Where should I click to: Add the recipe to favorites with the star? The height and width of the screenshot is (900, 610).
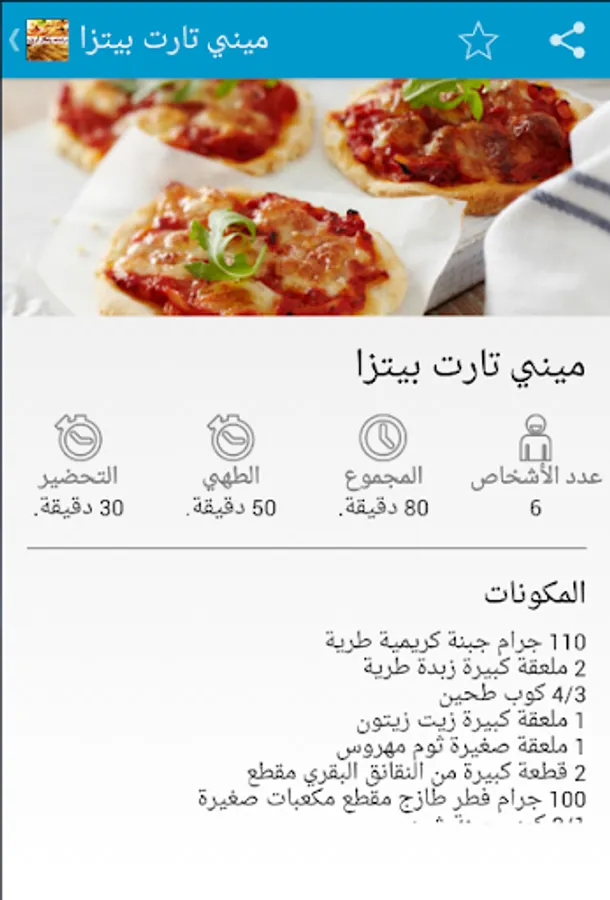pos(478,40)
